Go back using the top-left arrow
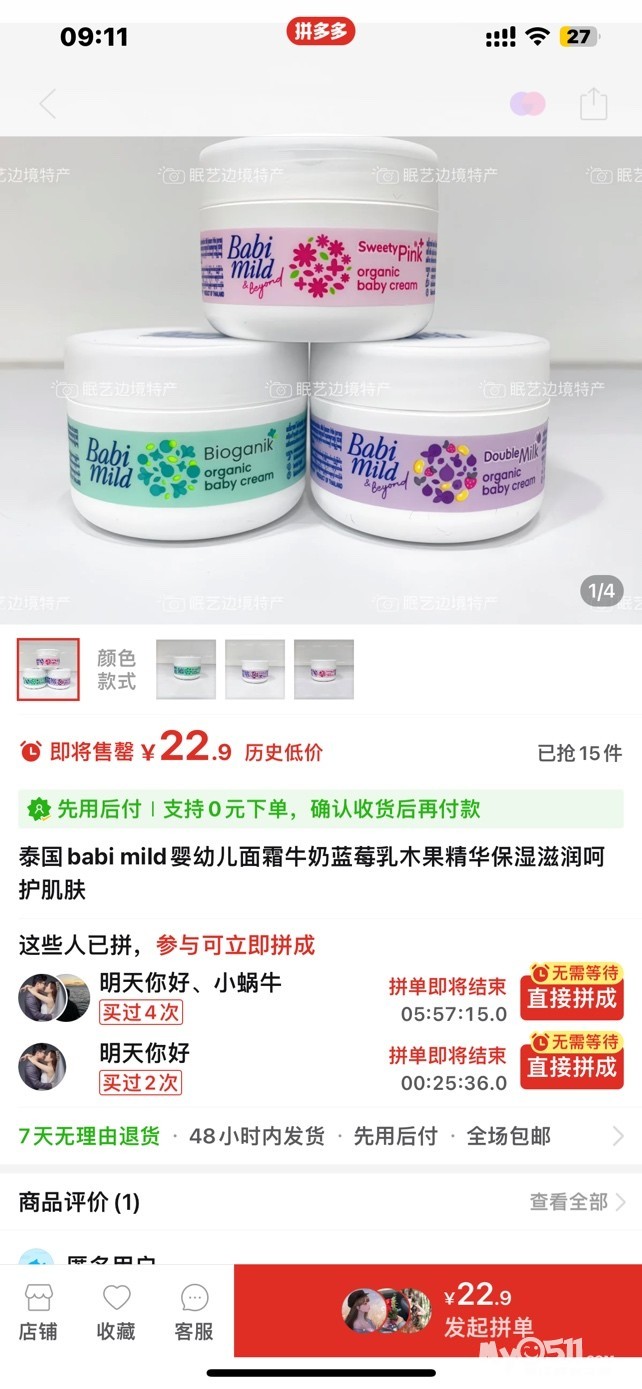Image resolution: width=642 pixels, height=1389 pixels. tap(47, 104)
